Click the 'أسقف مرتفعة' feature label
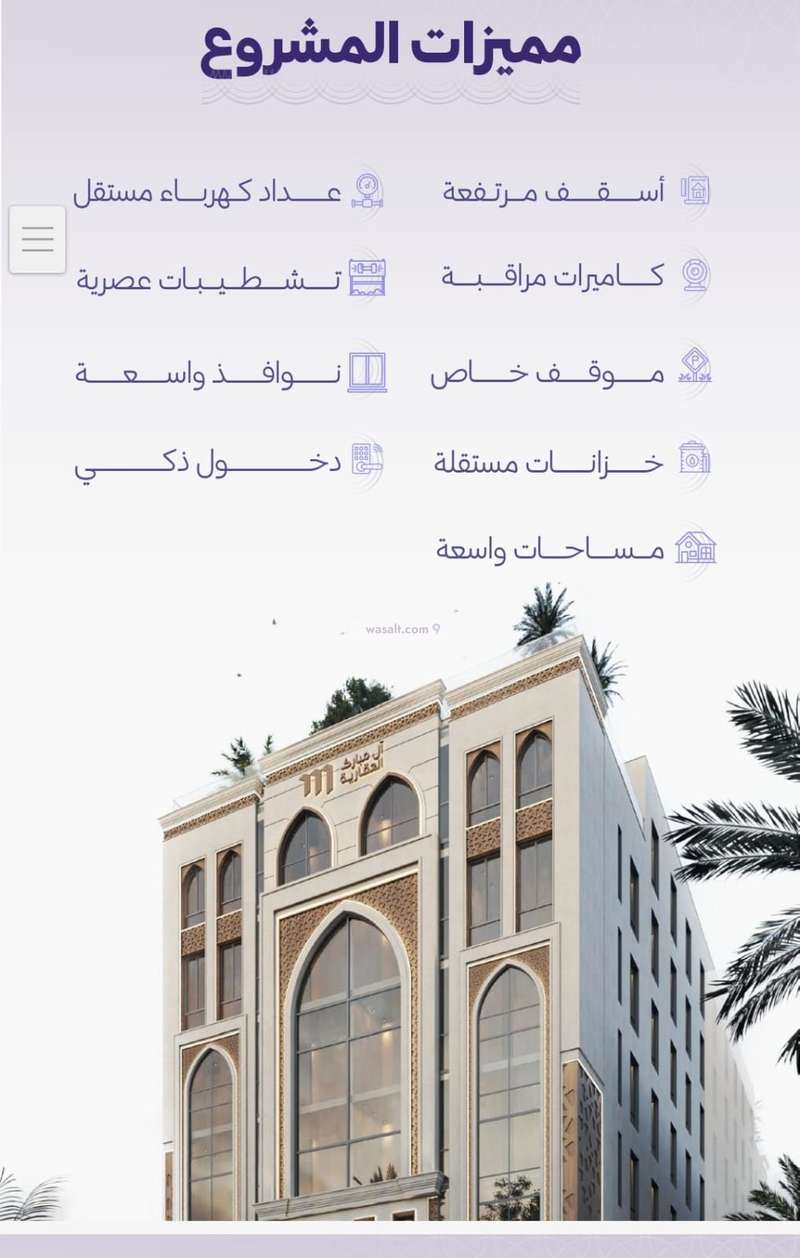Image resolution: width=800 pixels, height=1258 pixels. 555,190
